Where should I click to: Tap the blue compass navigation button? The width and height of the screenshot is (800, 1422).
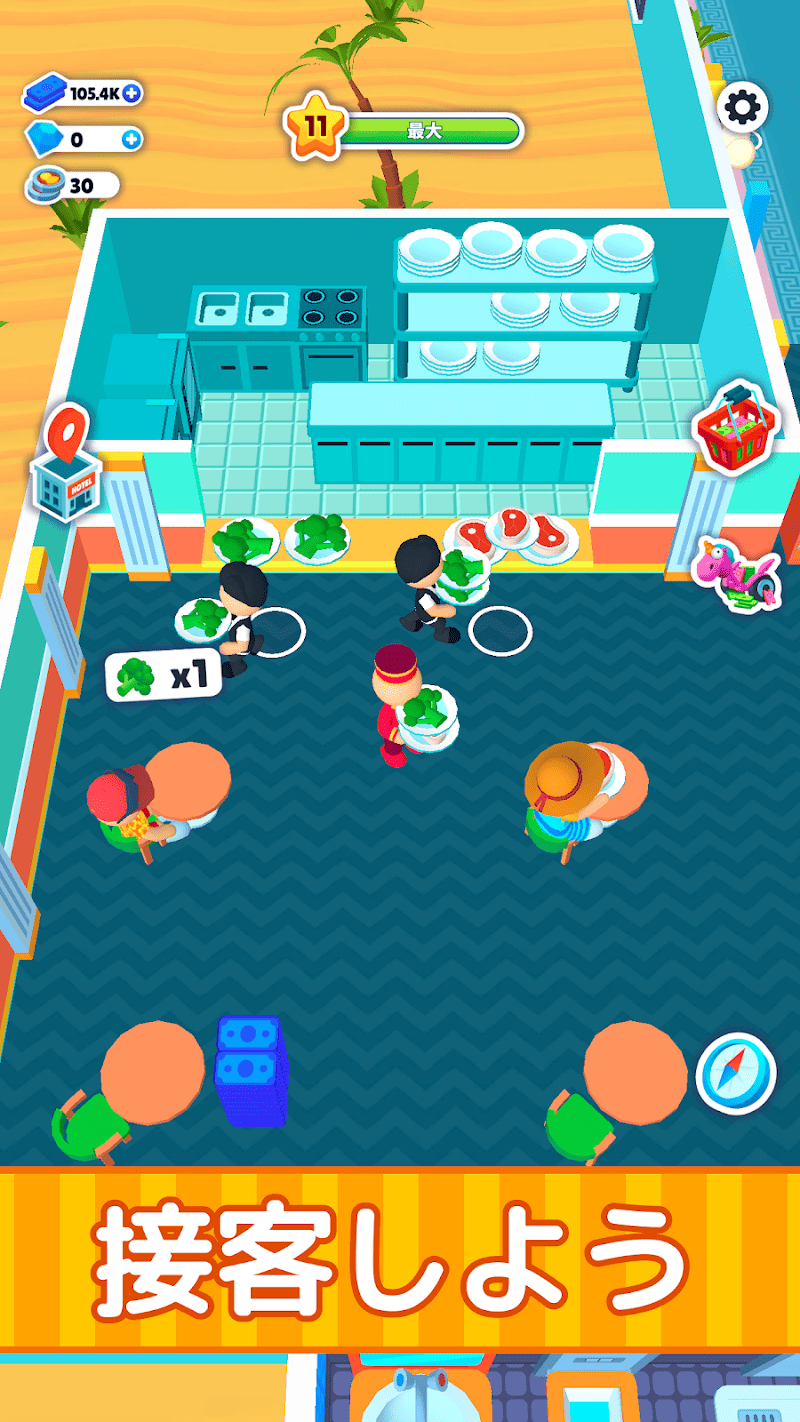736,1073
